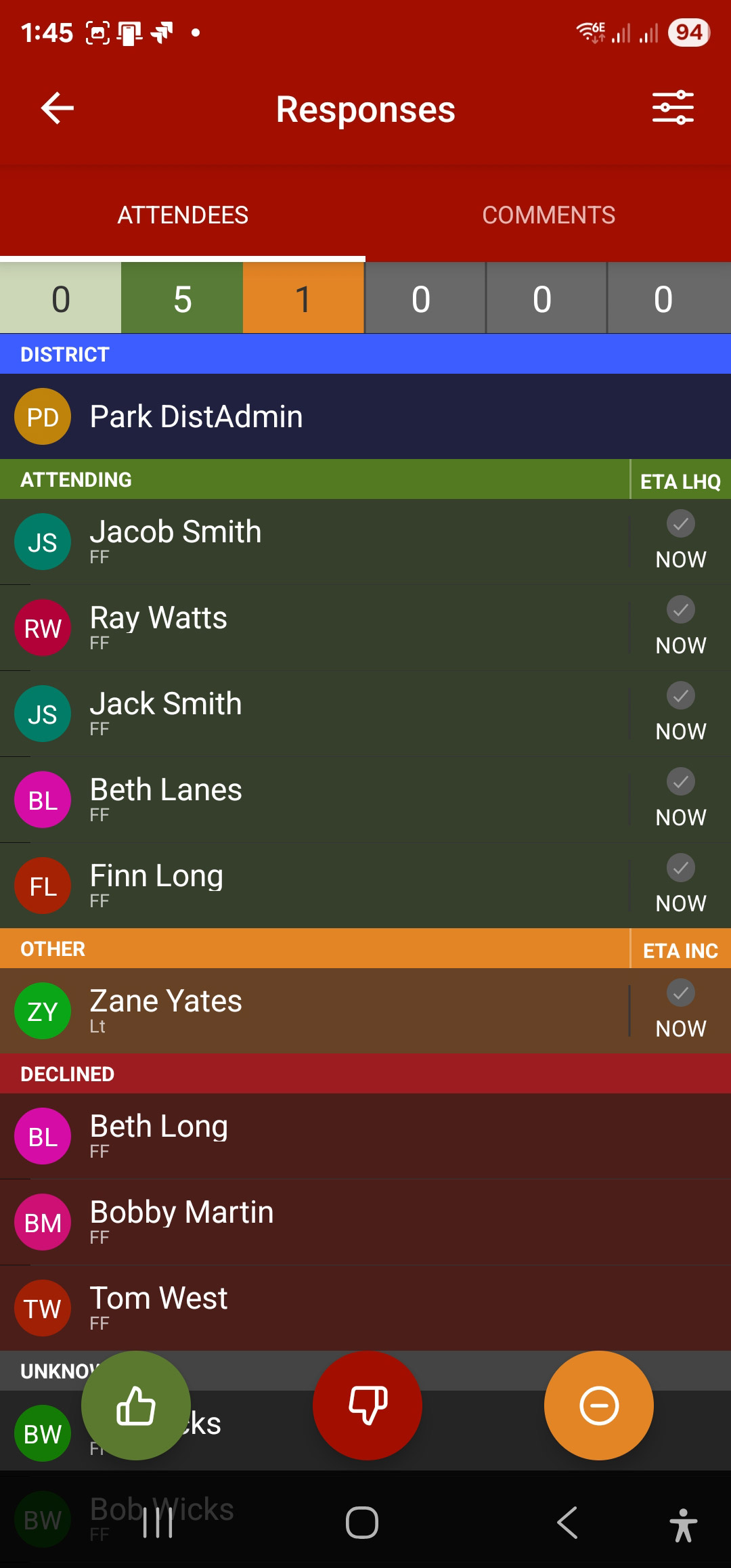Go back using the top arrow
The width and height of the screenshot is (731, 1568).
tap(58, 108)
